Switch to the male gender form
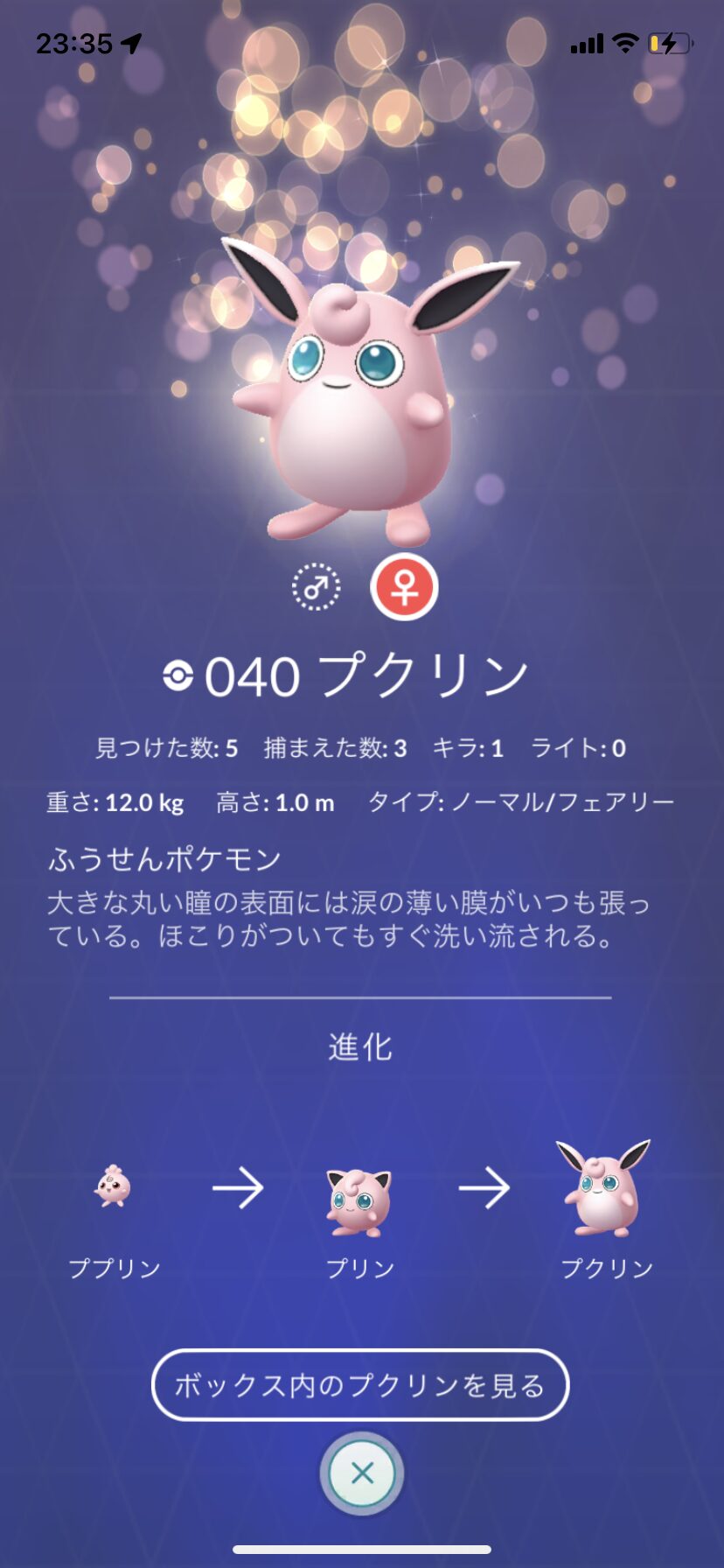724x1568 pixels. pos(316,587)
